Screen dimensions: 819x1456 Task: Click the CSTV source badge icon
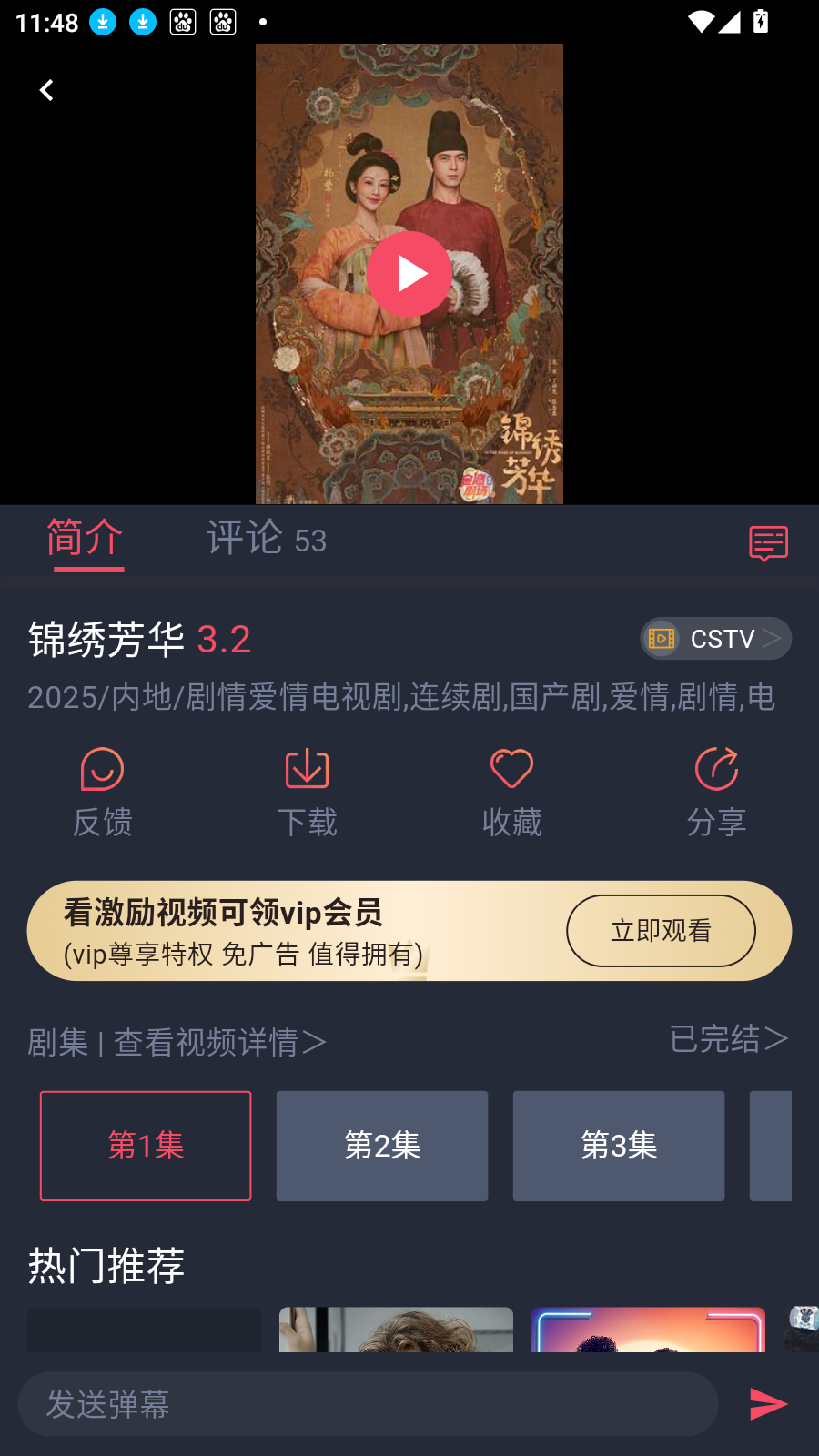[x=661, y=638]
